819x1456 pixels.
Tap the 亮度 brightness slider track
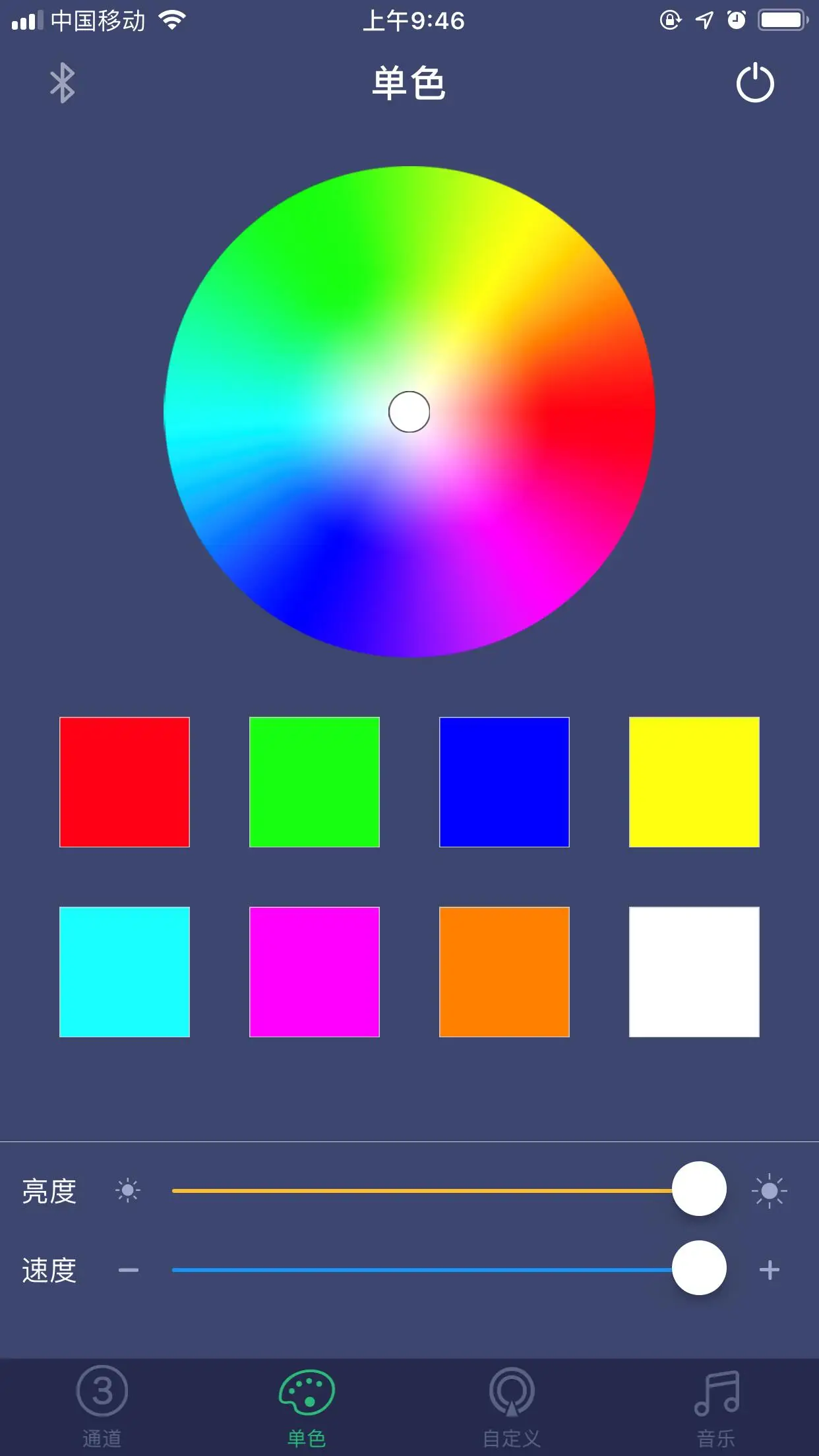pos(448,1191)
